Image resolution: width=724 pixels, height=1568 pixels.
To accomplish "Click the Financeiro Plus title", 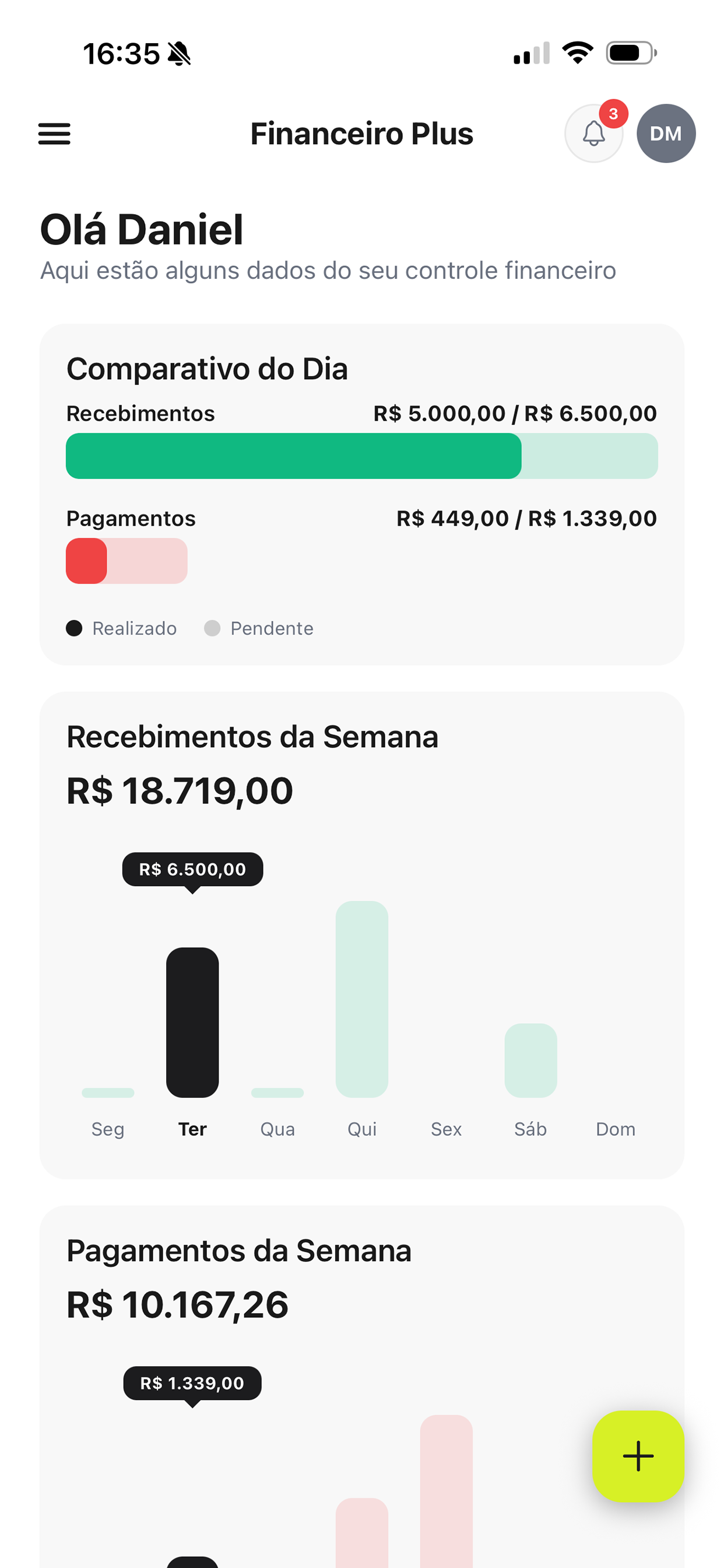I will coord(362,134).
